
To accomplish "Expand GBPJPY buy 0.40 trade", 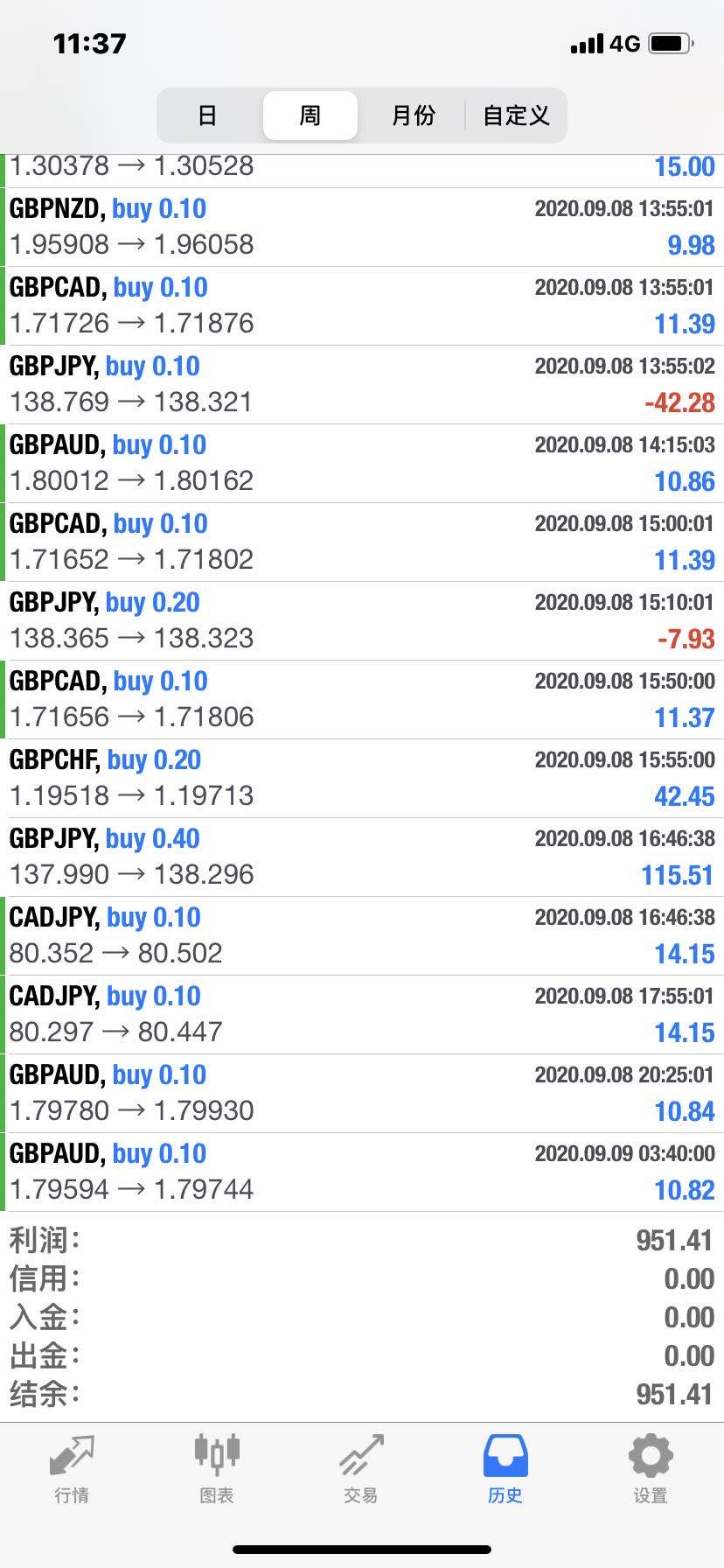I will tap(362, 857).
